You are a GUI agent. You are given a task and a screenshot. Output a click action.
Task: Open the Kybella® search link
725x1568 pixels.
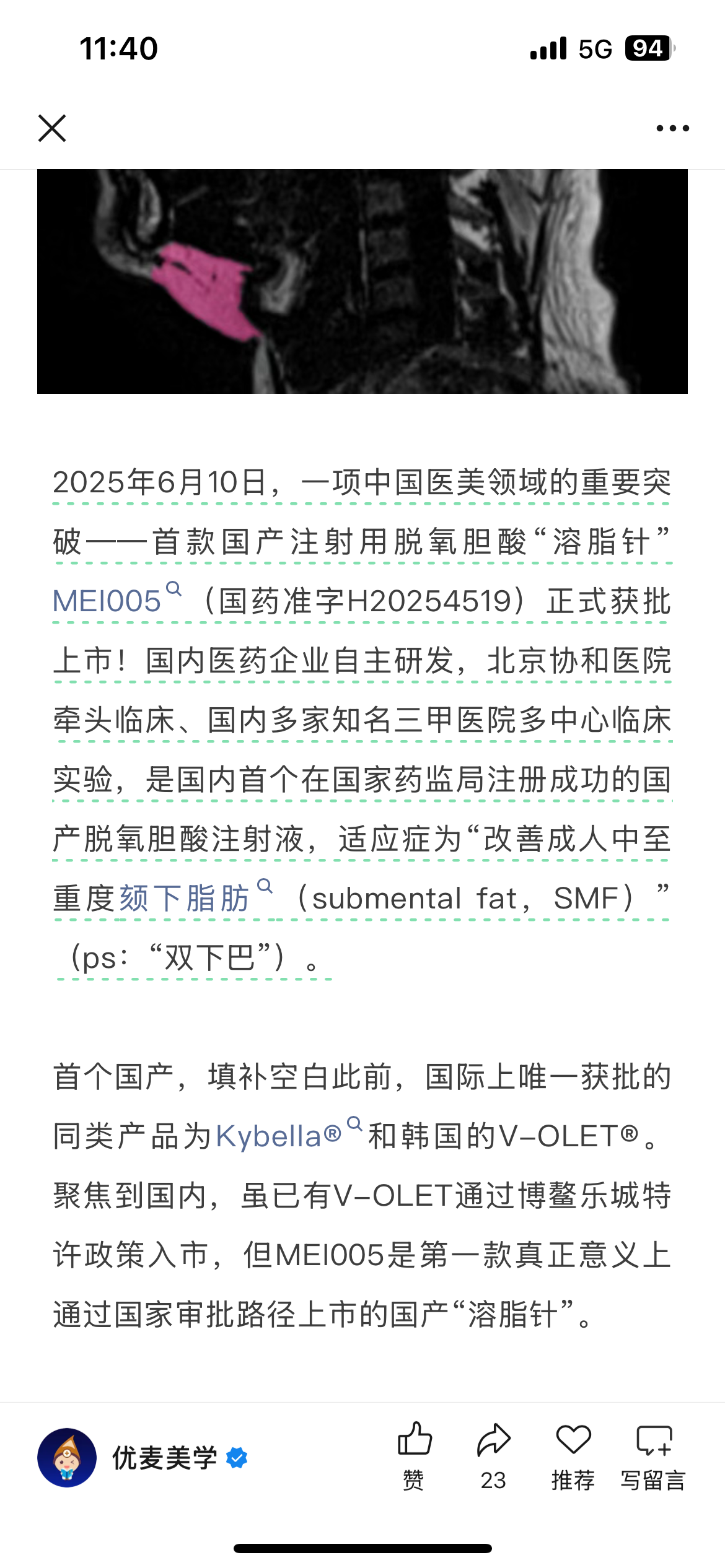(289, 1135)
